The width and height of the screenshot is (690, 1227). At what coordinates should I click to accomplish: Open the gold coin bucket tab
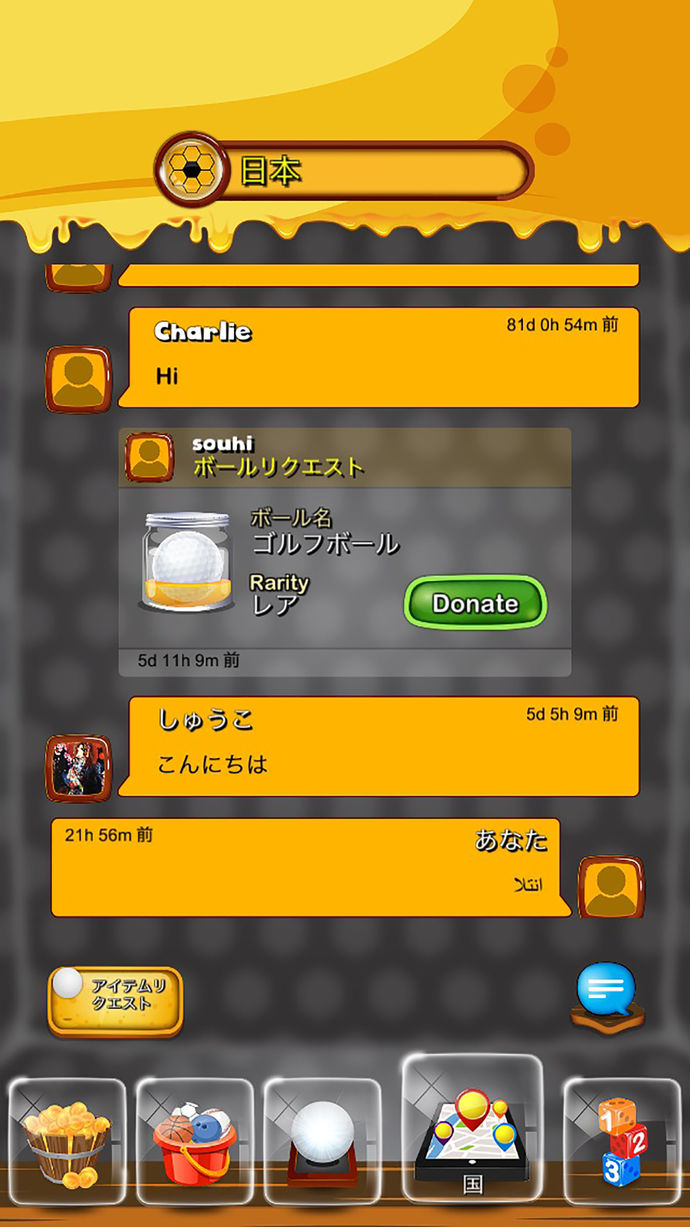coord(66,1142)
